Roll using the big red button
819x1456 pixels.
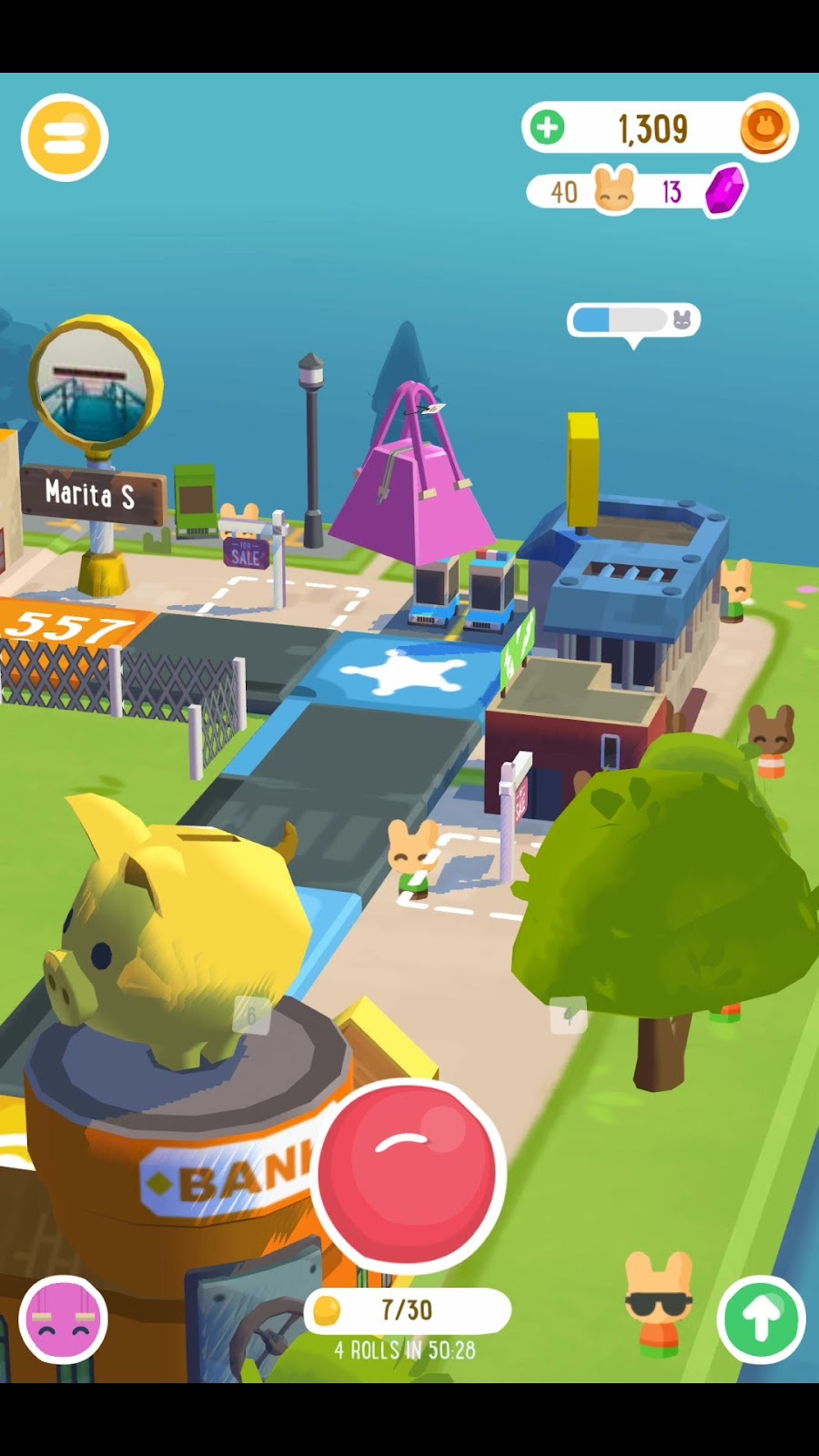409,1175
